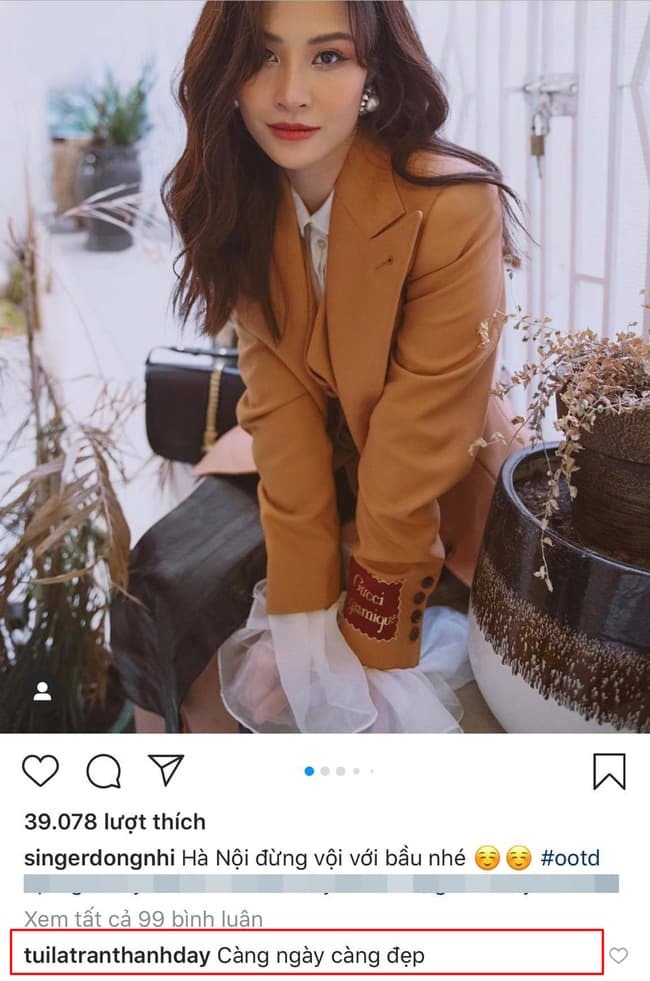Show tagged people on the photo
Image resolution: width=650 pixels, height=981 pixels.
pos(42,691)
